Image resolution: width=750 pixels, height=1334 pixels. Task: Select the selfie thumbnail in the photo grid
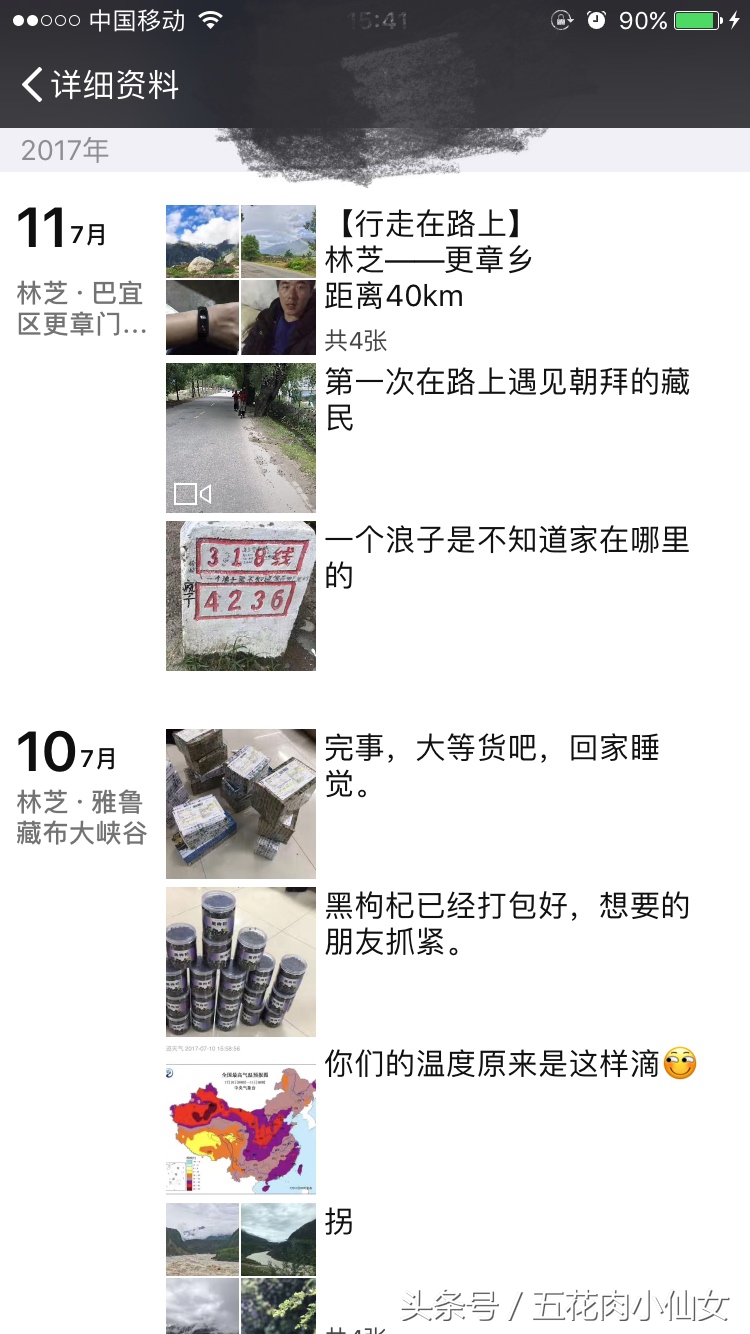(x=279, y=318)
